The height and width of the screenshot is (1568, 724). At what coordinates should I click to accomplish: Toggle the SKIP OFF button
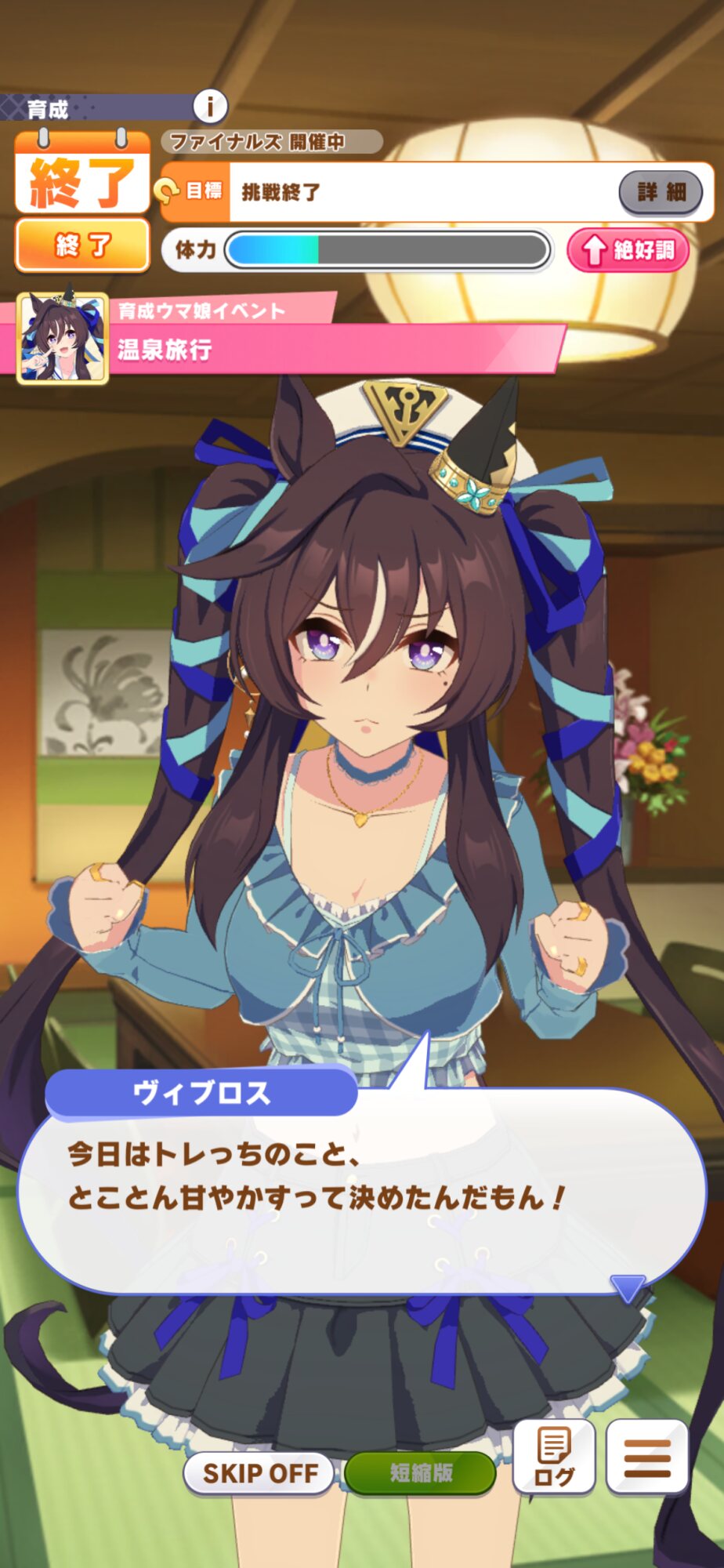(x=260, y=1473)
